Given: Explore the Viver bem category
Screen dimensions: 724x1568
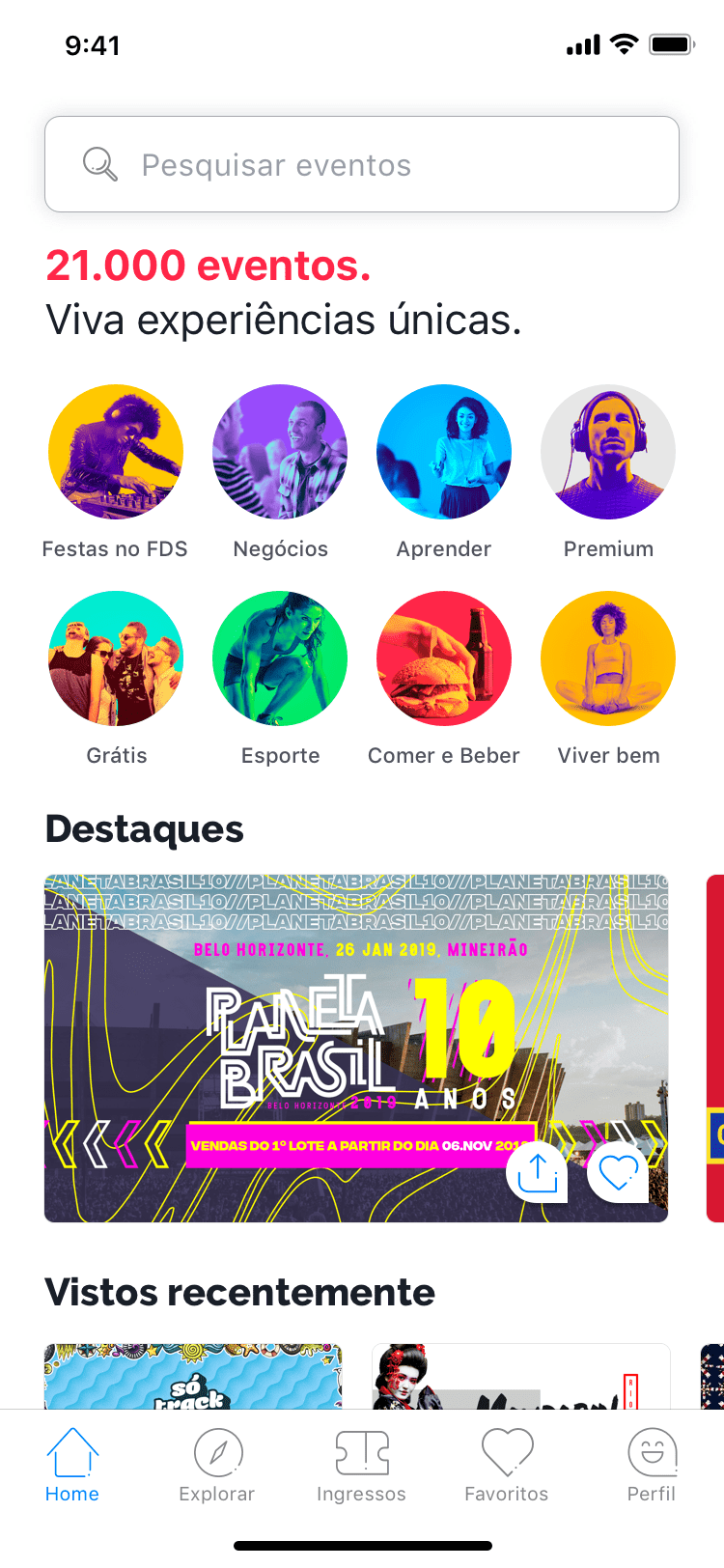Looking at the screenshot, I should [x=608, y=658].
